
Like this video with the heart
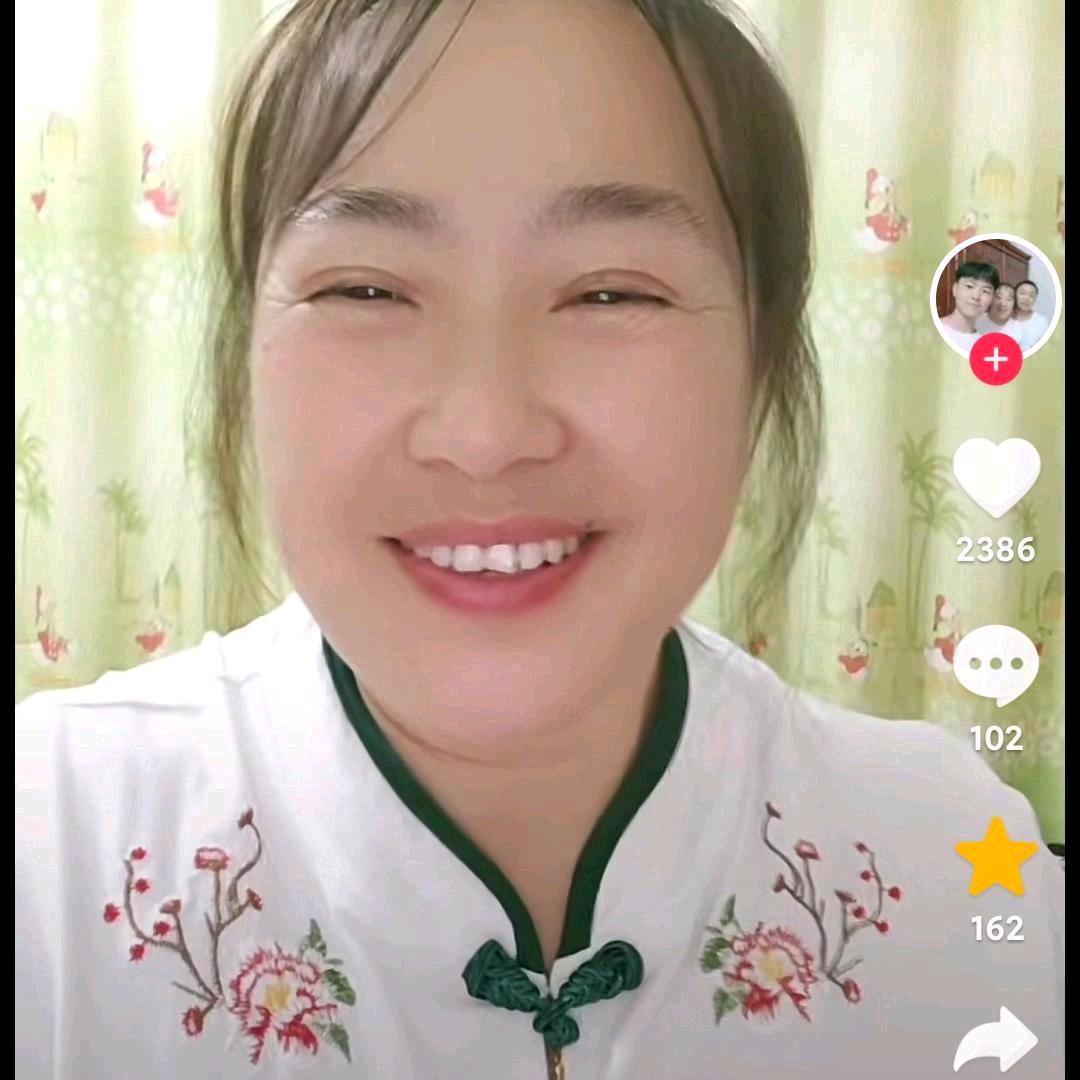tap(996, 476)
